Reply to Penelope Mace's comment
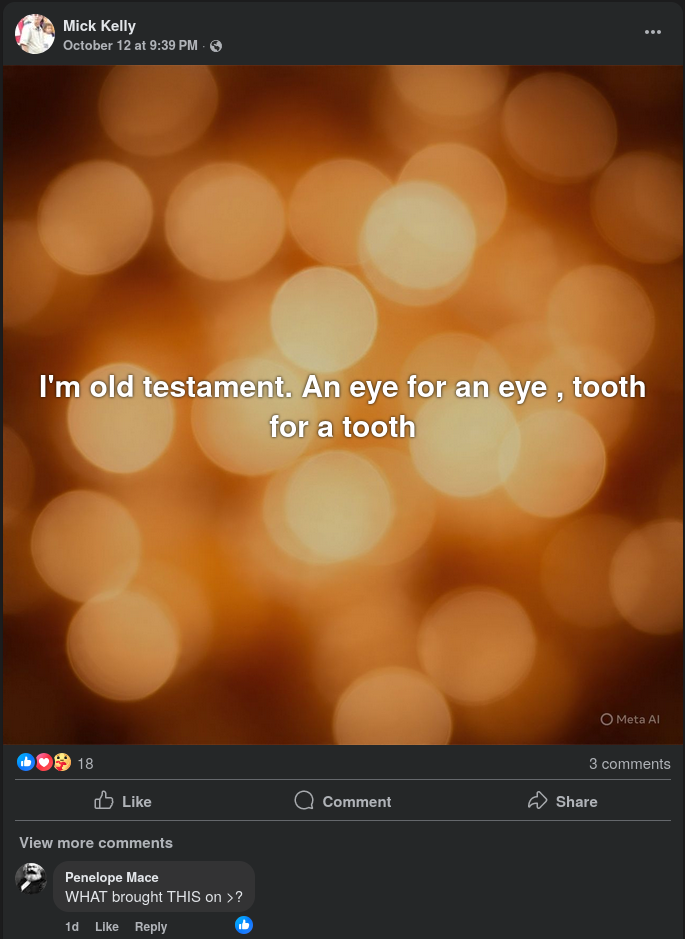 coord(151,927)
